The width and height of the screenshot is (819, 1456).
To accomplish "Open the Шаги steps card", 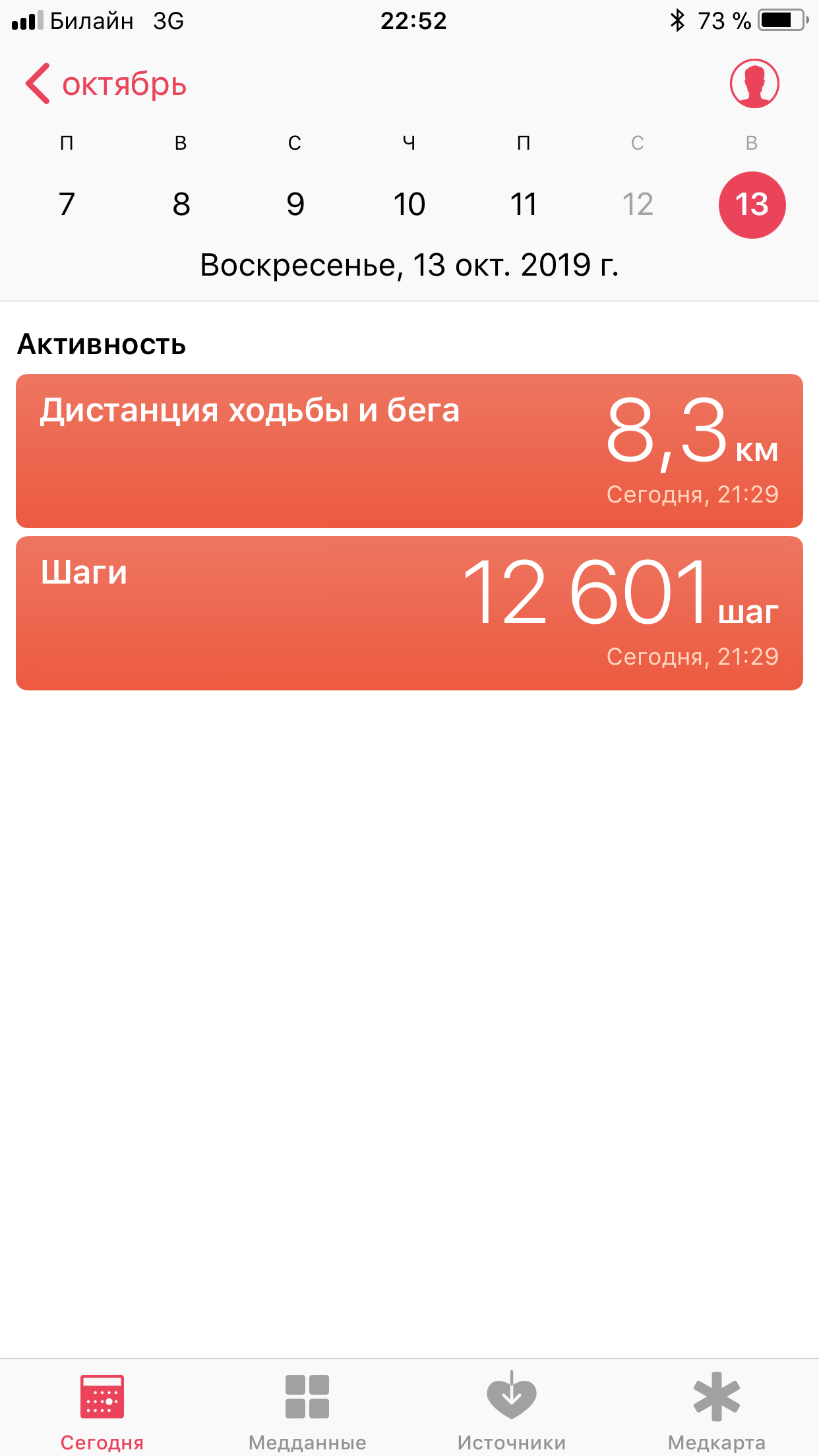I will point(409,613).
